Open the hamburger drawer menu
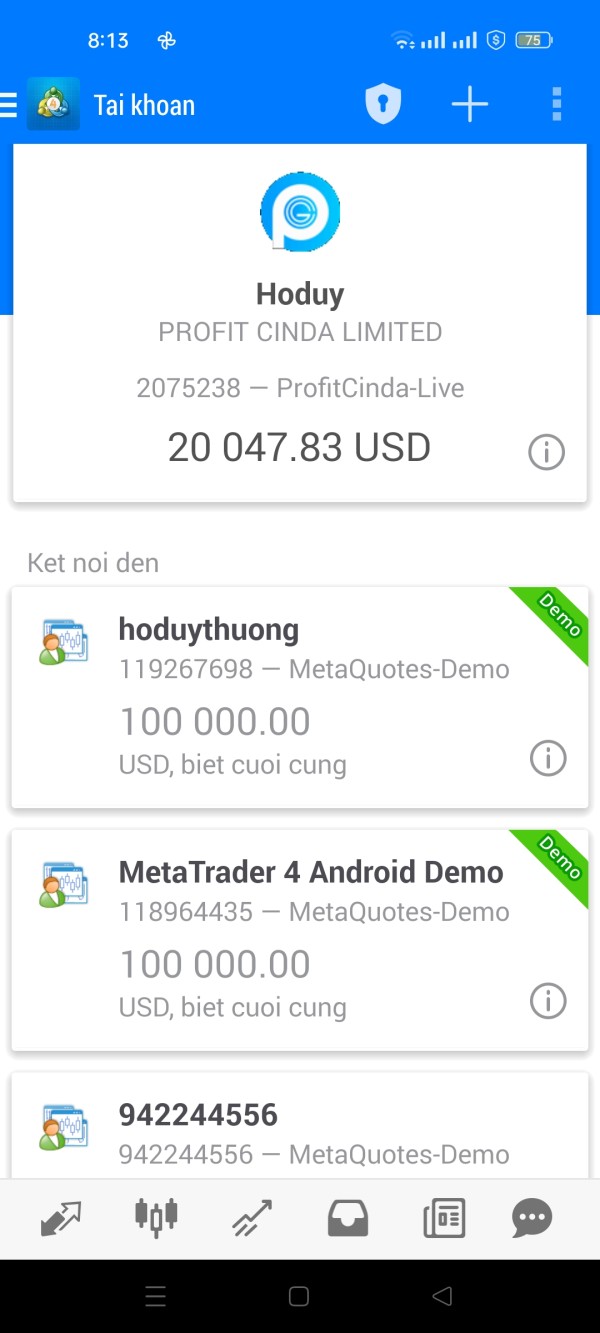Image resolution: width=600 pixels, height=1333 pixels. tap(10, 105)
